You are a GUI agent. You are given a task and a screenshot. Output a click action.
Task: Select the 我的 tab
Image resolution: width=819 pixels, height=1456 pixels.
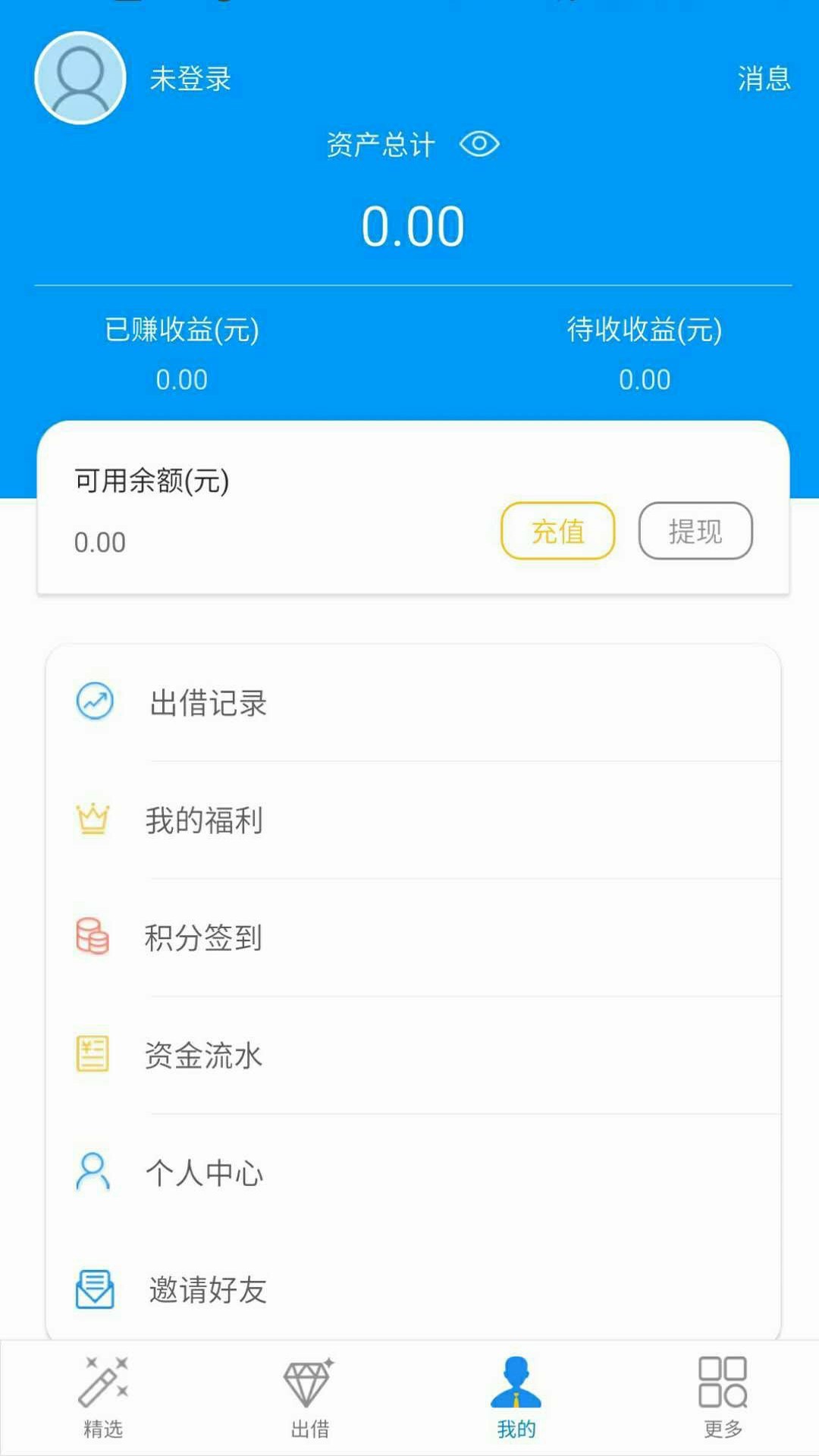click(516, 1397)
